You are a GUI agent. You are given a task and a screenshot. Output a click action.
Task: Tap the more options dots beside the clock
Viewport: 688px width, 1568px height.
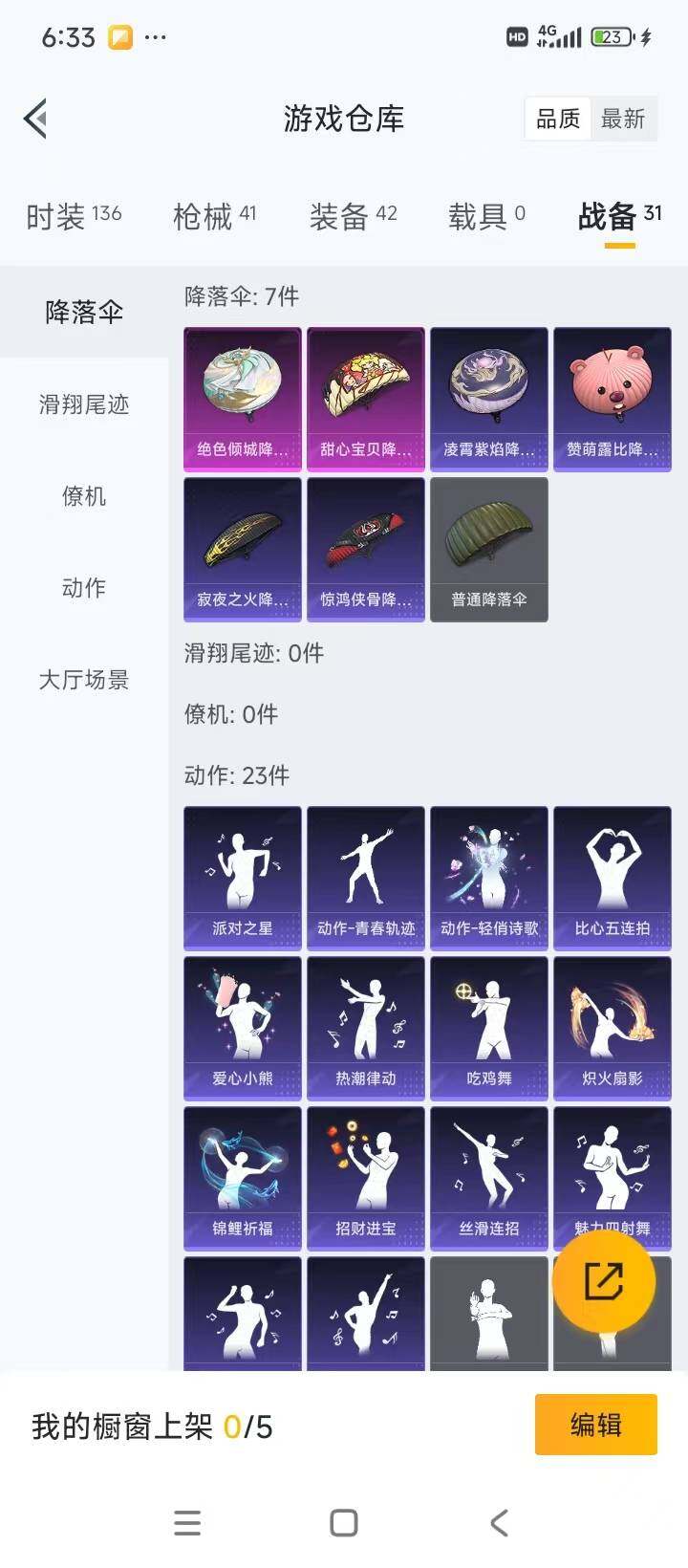[x=156, y=36]
